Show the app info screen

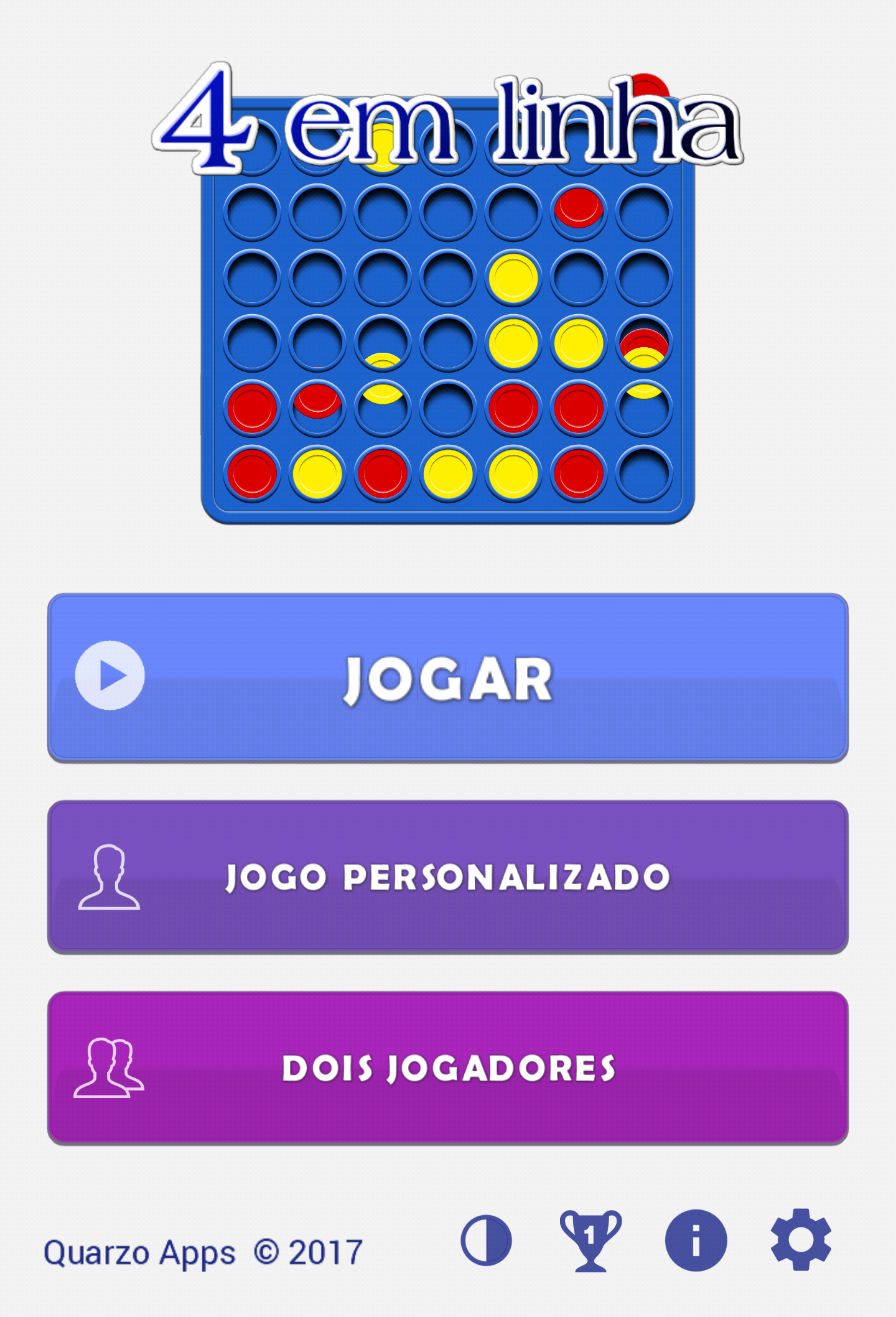tap(696, 1240)
